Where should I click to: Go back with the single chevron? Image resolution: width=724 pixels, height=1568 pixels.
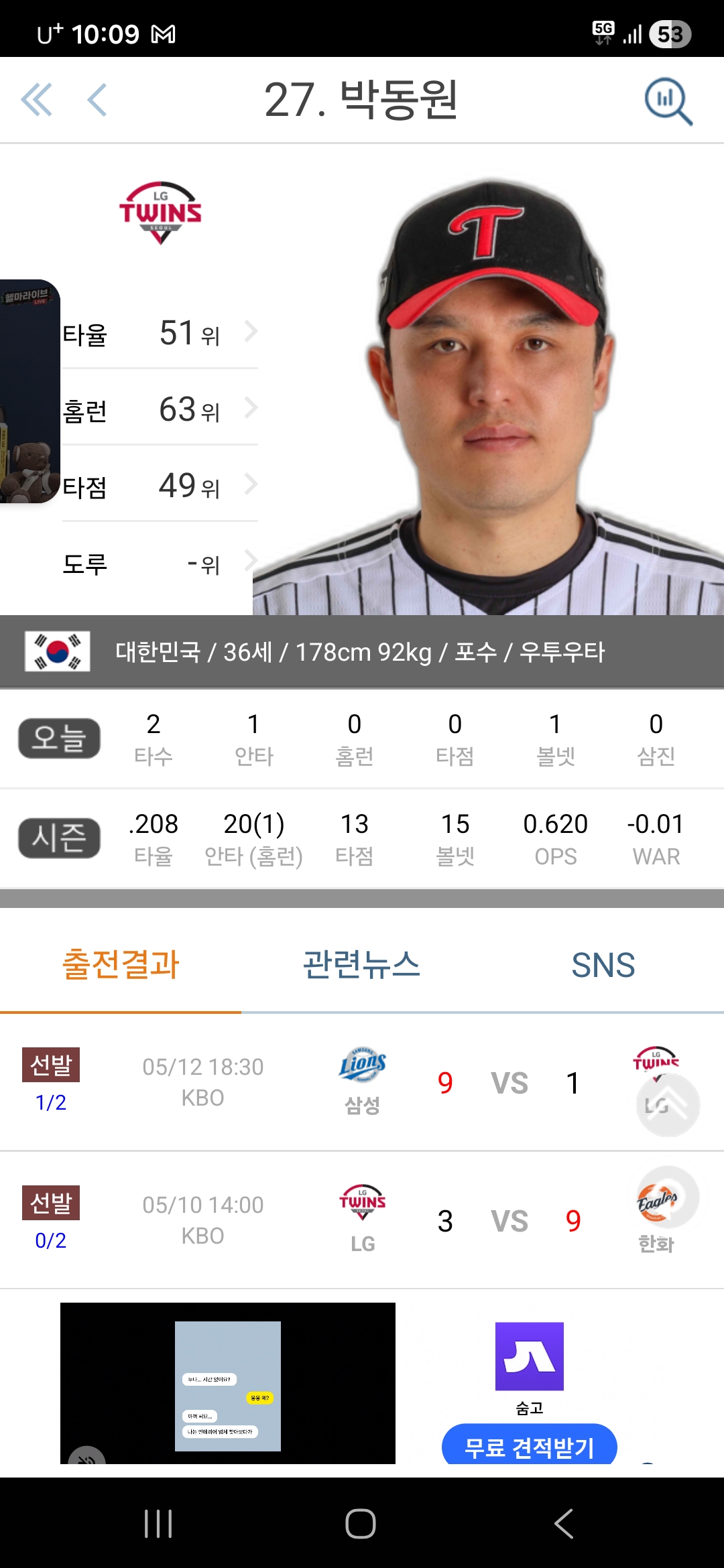click(97, 100)
